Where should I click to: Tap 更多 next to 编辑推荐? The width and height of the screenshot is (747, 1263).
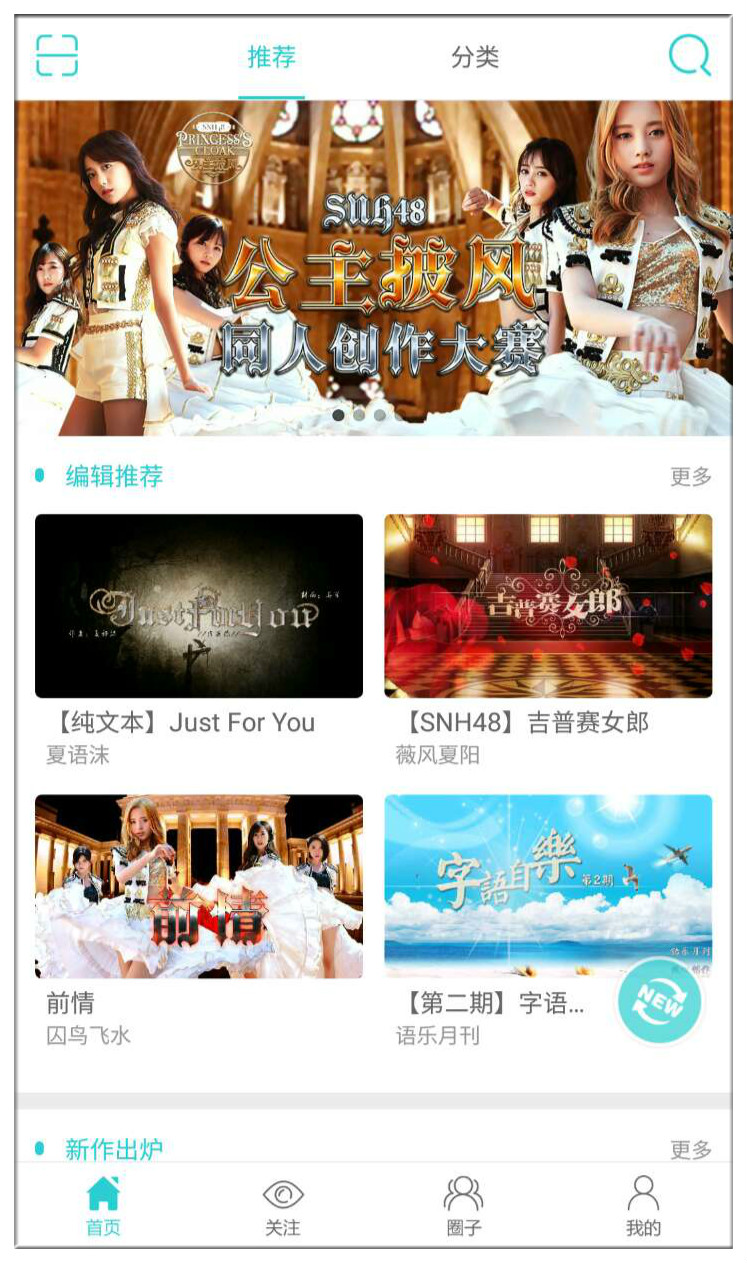coord(691,476)
